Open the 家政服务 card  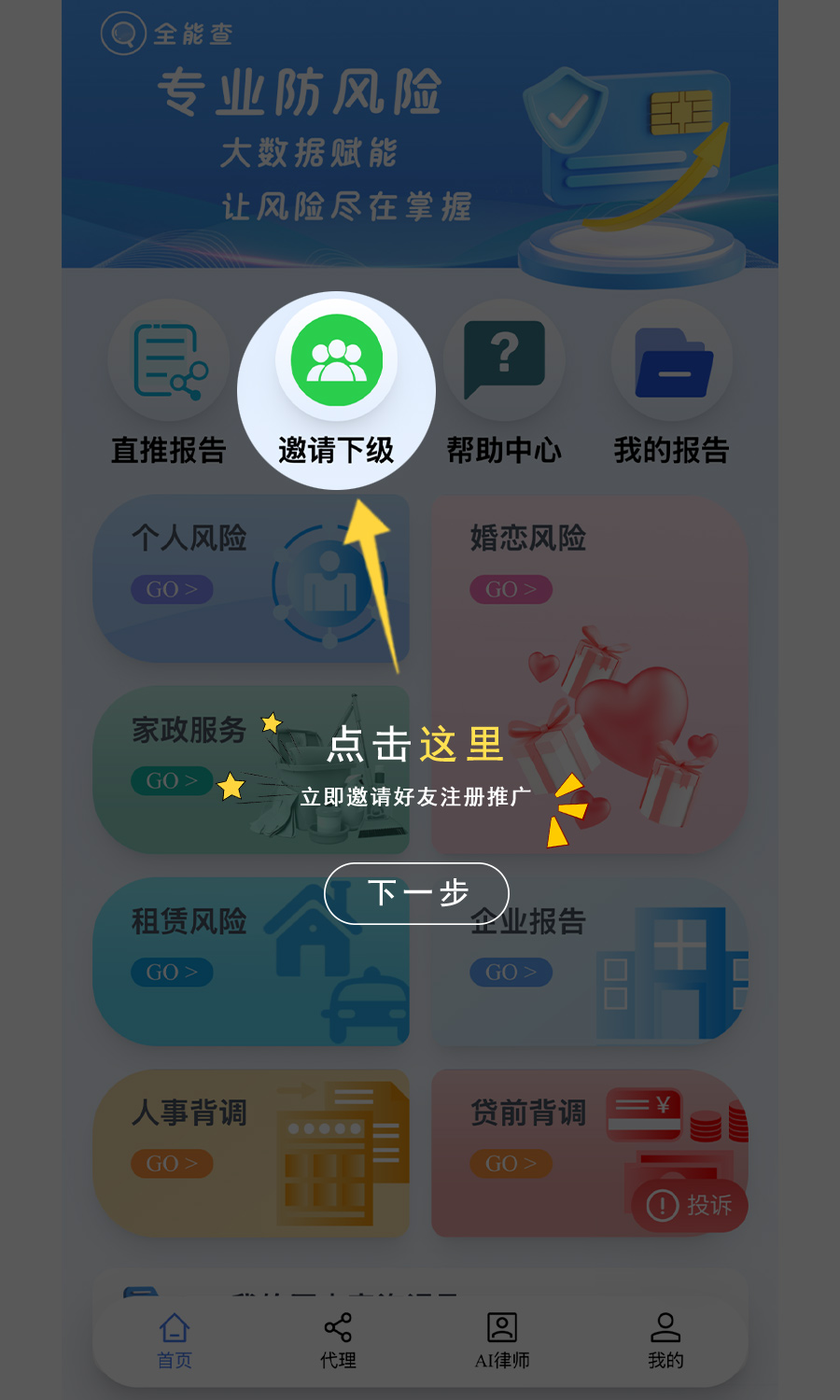[250, 771]
